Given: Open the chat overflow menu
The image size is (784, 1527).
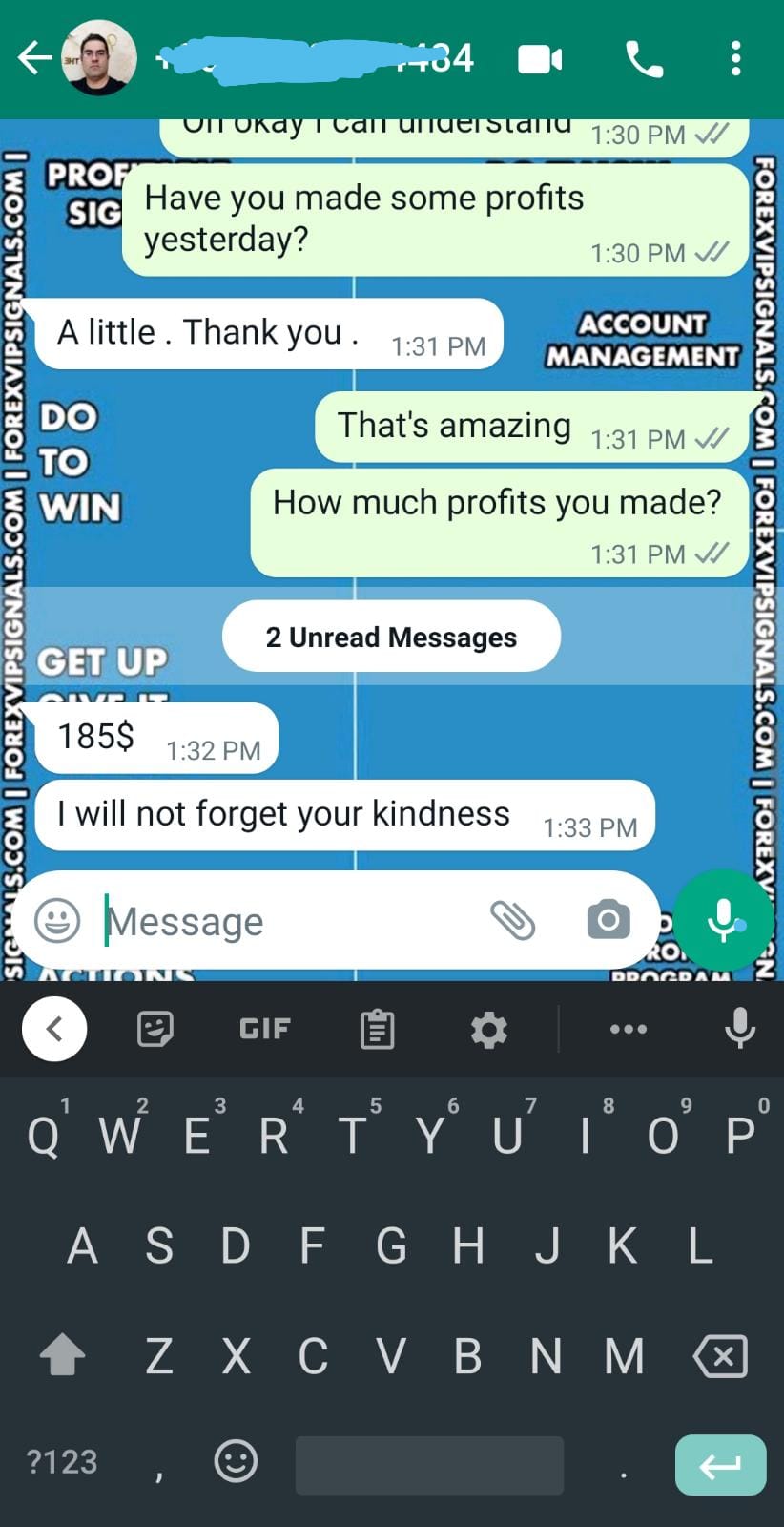Looking at the screenshot, I should point(735,59).
